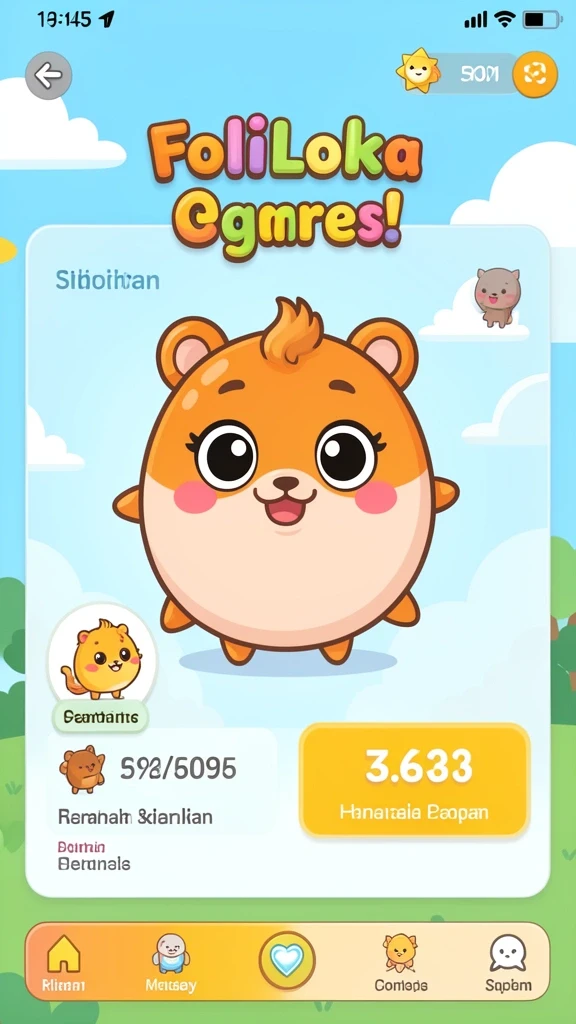This screenshot has width=576, height=1024.
Task: Tap the small gray cat icon on the card
Action: point(498,296)
